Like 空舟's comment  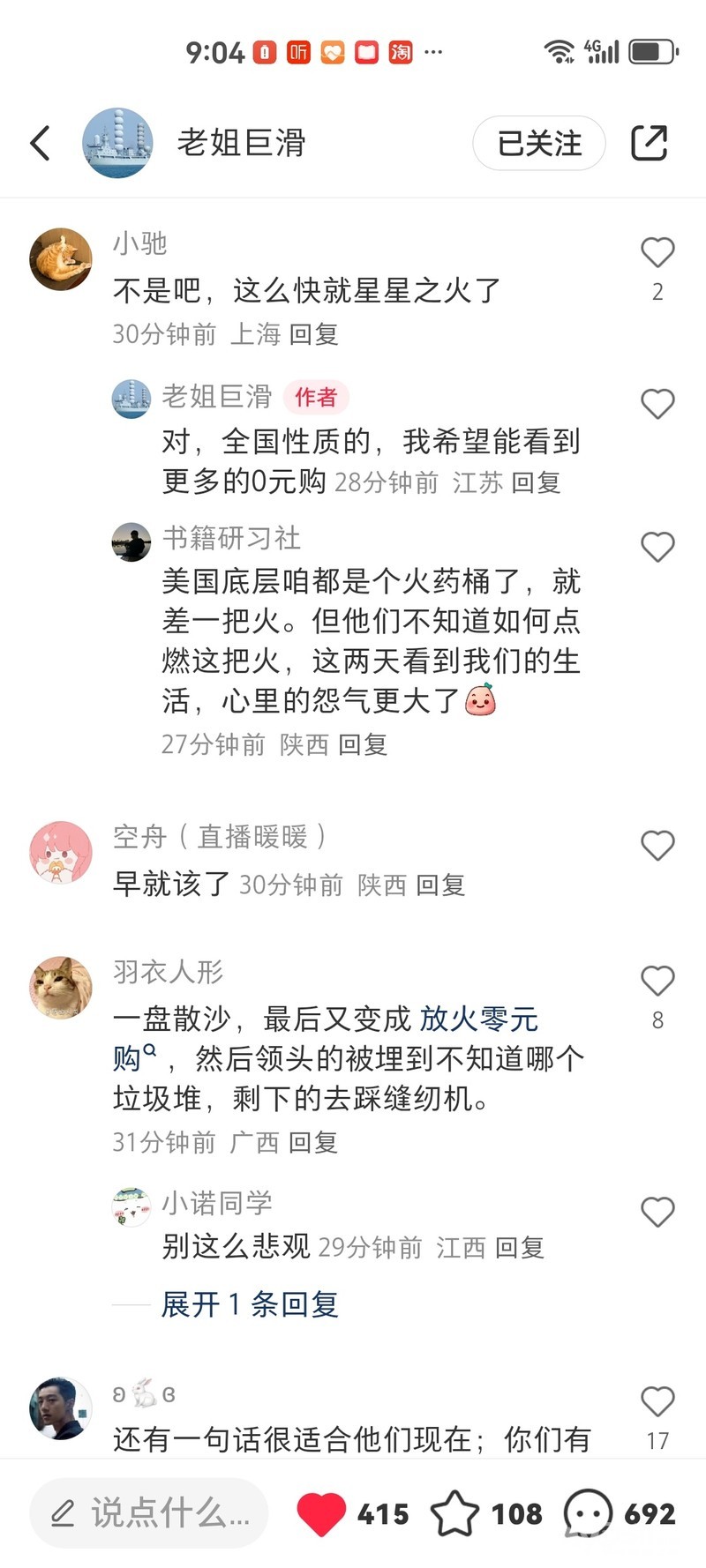click(657, 846)
